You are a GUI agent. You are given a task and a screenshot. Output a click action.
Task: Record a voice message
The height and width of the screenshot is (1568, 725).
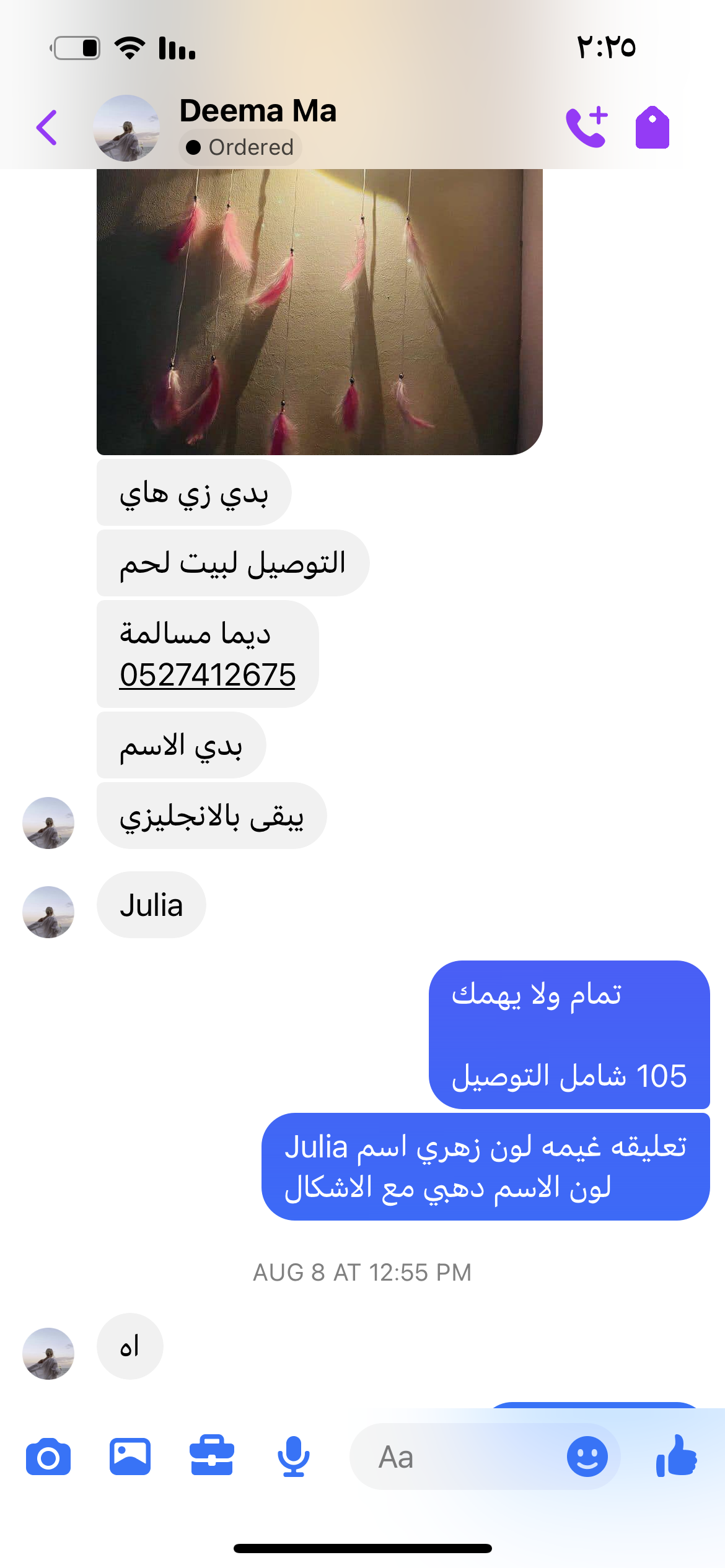(x=294, y=1457)
